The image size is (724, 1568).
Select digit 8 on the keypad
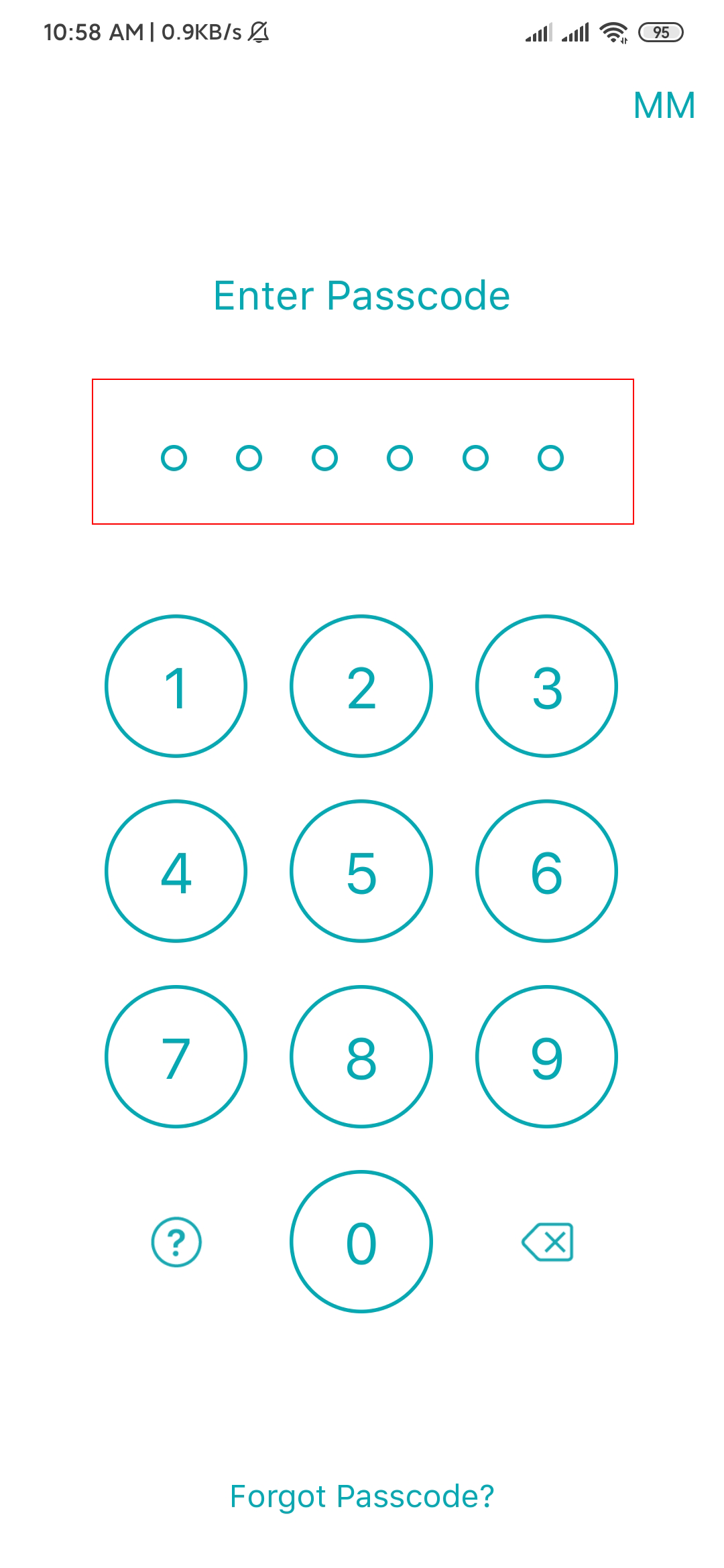click(361, 1057)
